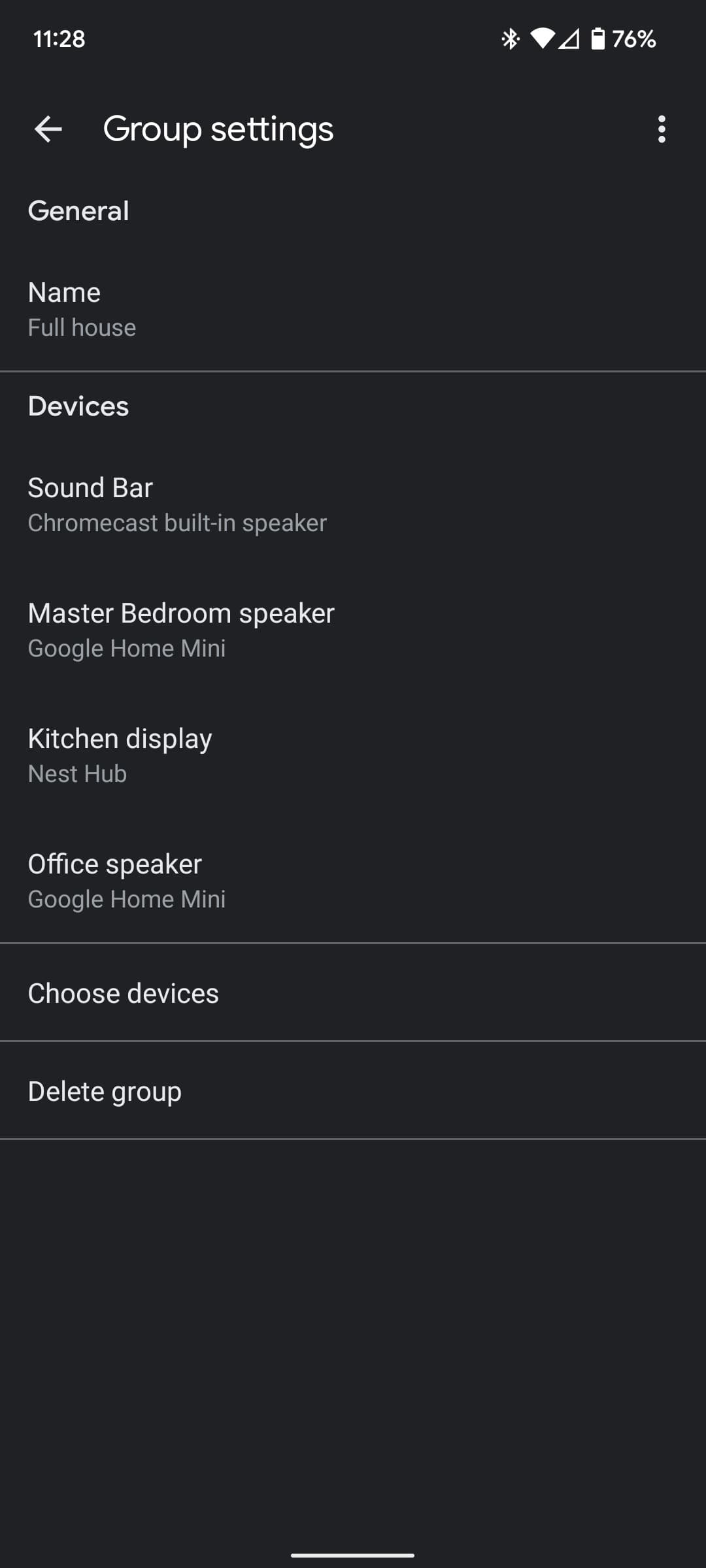
Task: Select the Sound Bar device
Action: 353,503
